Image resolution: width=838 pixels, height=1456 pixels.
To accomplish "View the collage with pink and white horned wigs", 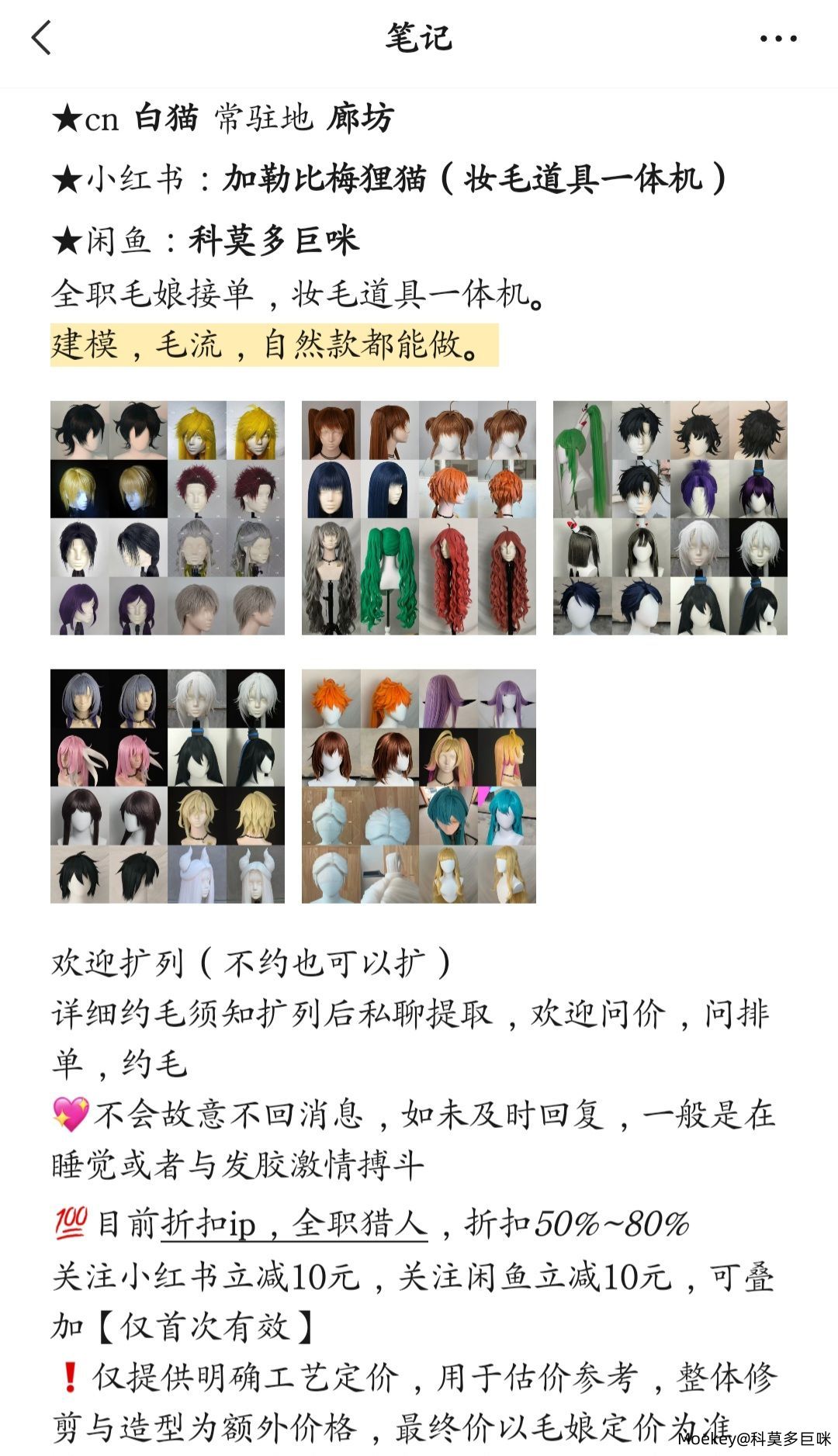I will (168, 786).
